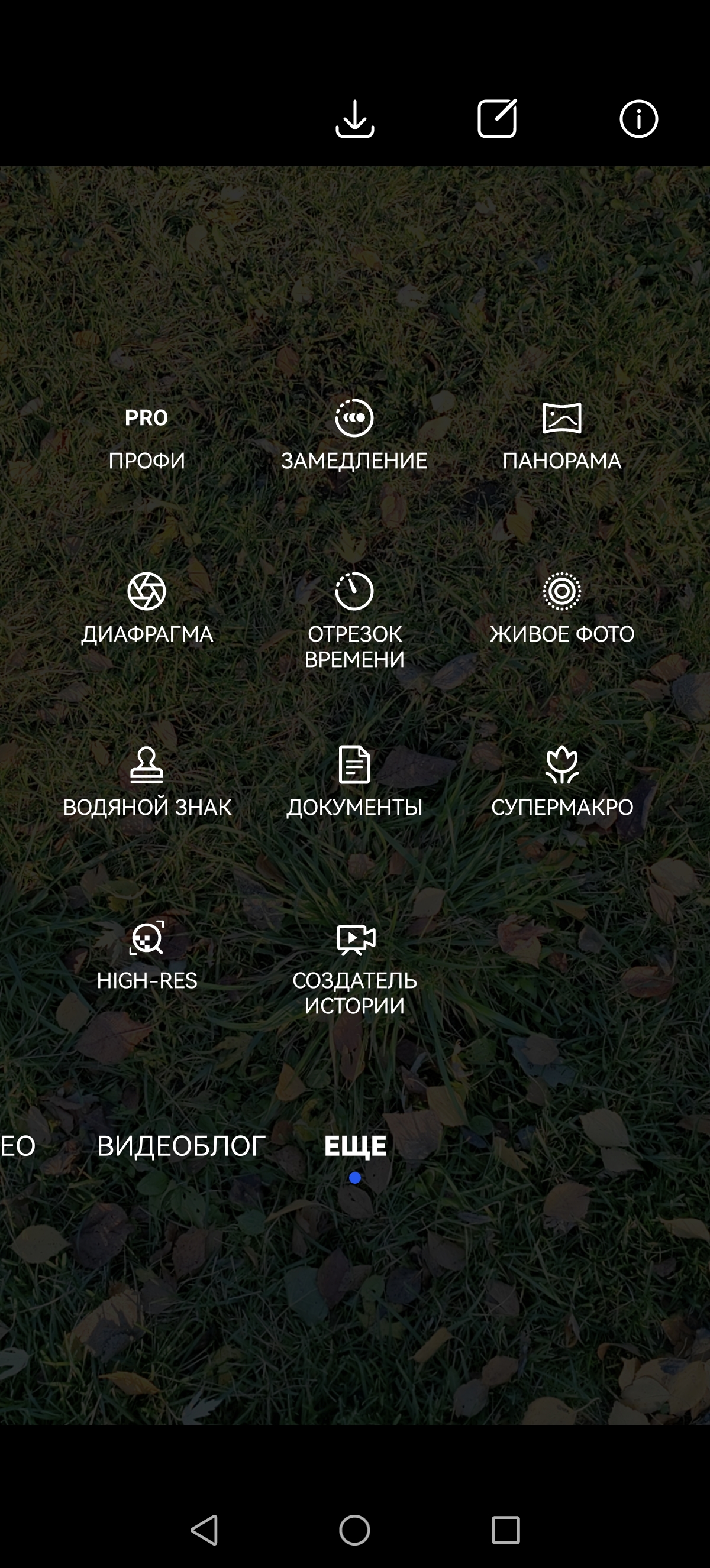Launch СУПЕРМАКРО mode
The height and width of the screenshot is (1568, 710).
click(561, 783)
